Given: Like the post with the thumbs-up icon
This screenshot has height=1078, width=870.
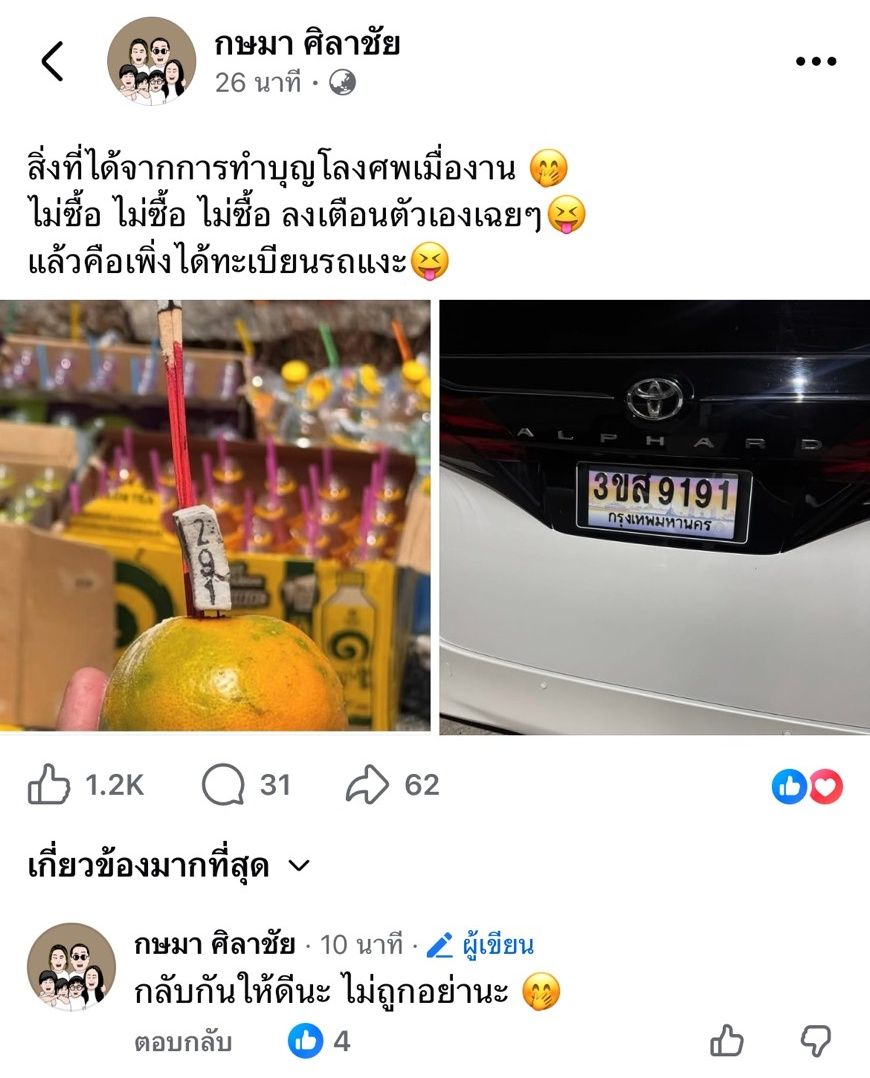Looking at the screenshot, I should [49, 786].
